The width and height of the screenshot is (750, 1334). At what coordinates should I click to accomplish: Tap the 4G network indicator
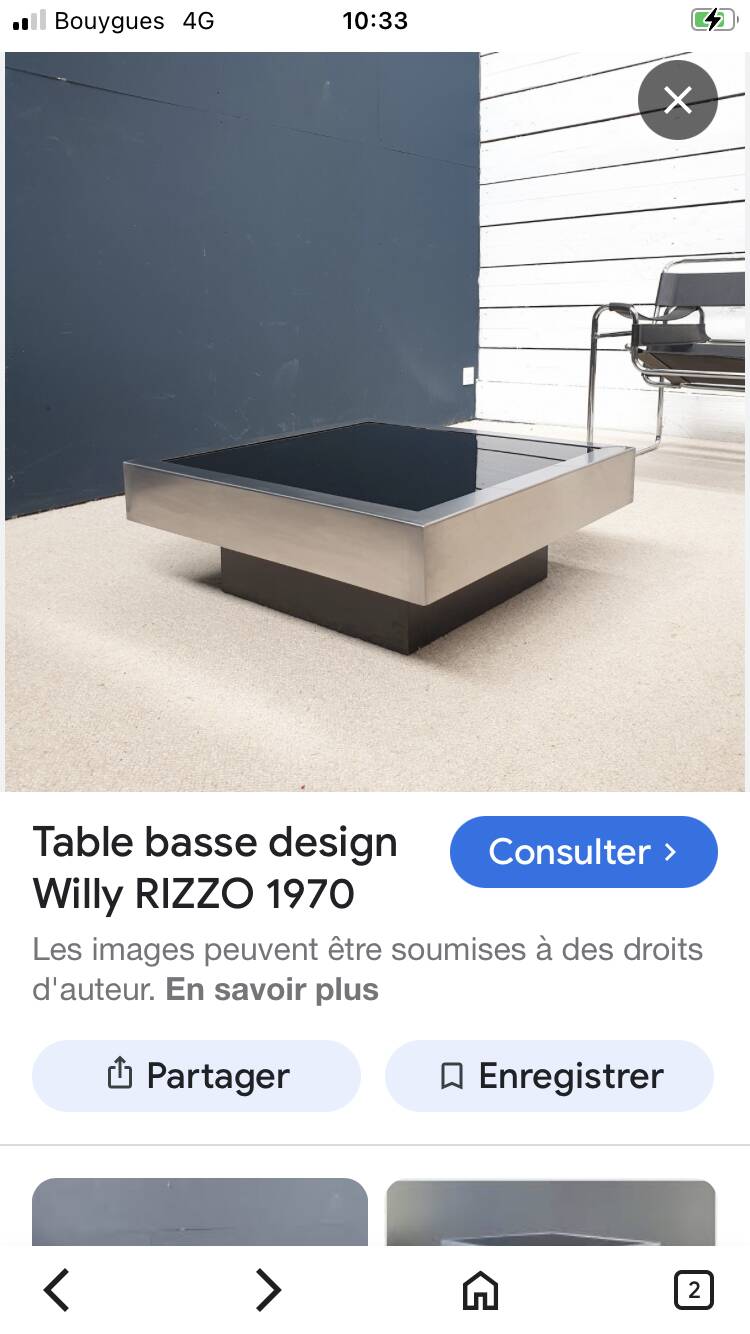pyautogui.click(x=198, y=20)
